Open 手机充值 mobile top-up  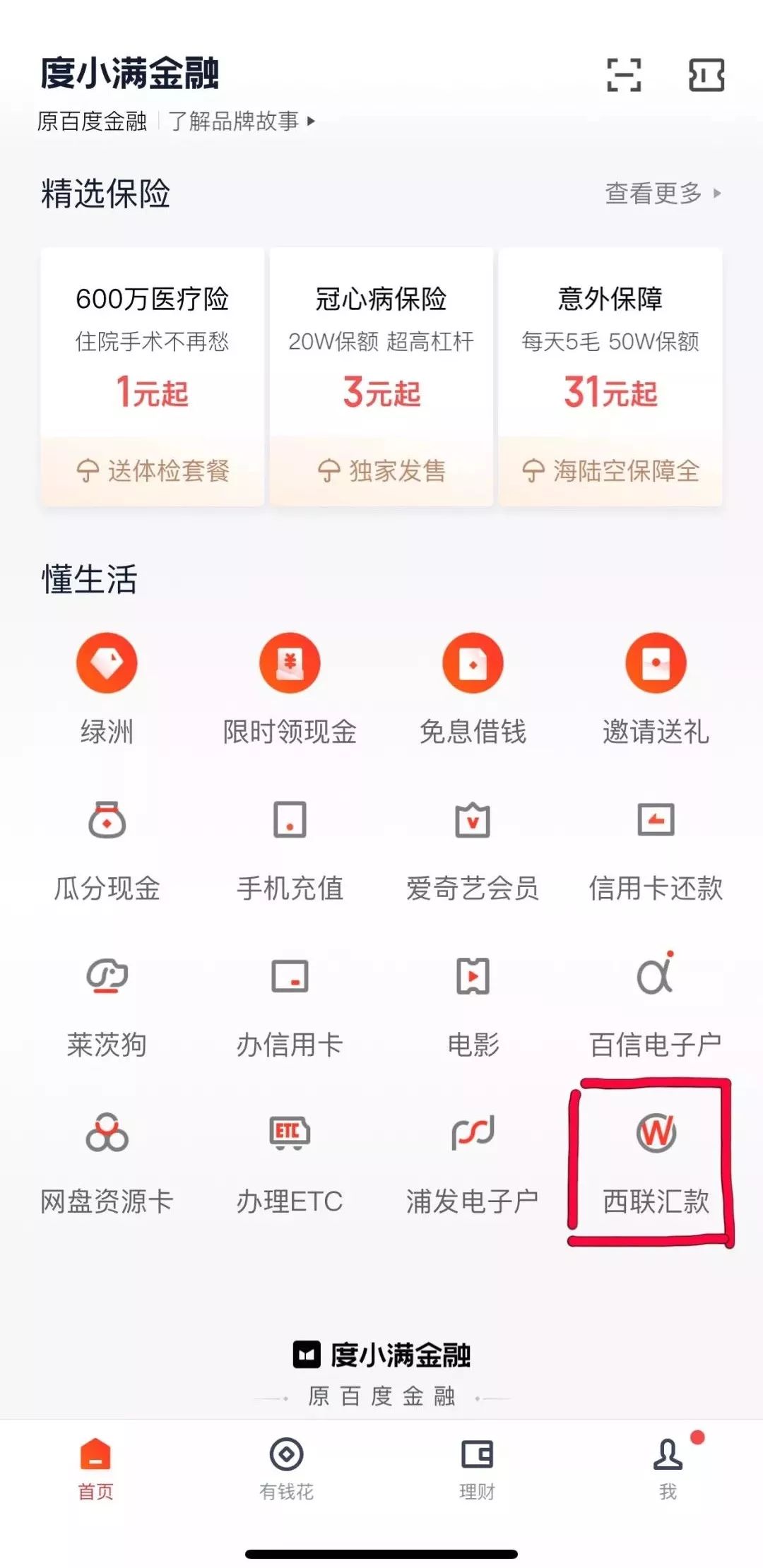pyautogui.click(x=290, y=848)
